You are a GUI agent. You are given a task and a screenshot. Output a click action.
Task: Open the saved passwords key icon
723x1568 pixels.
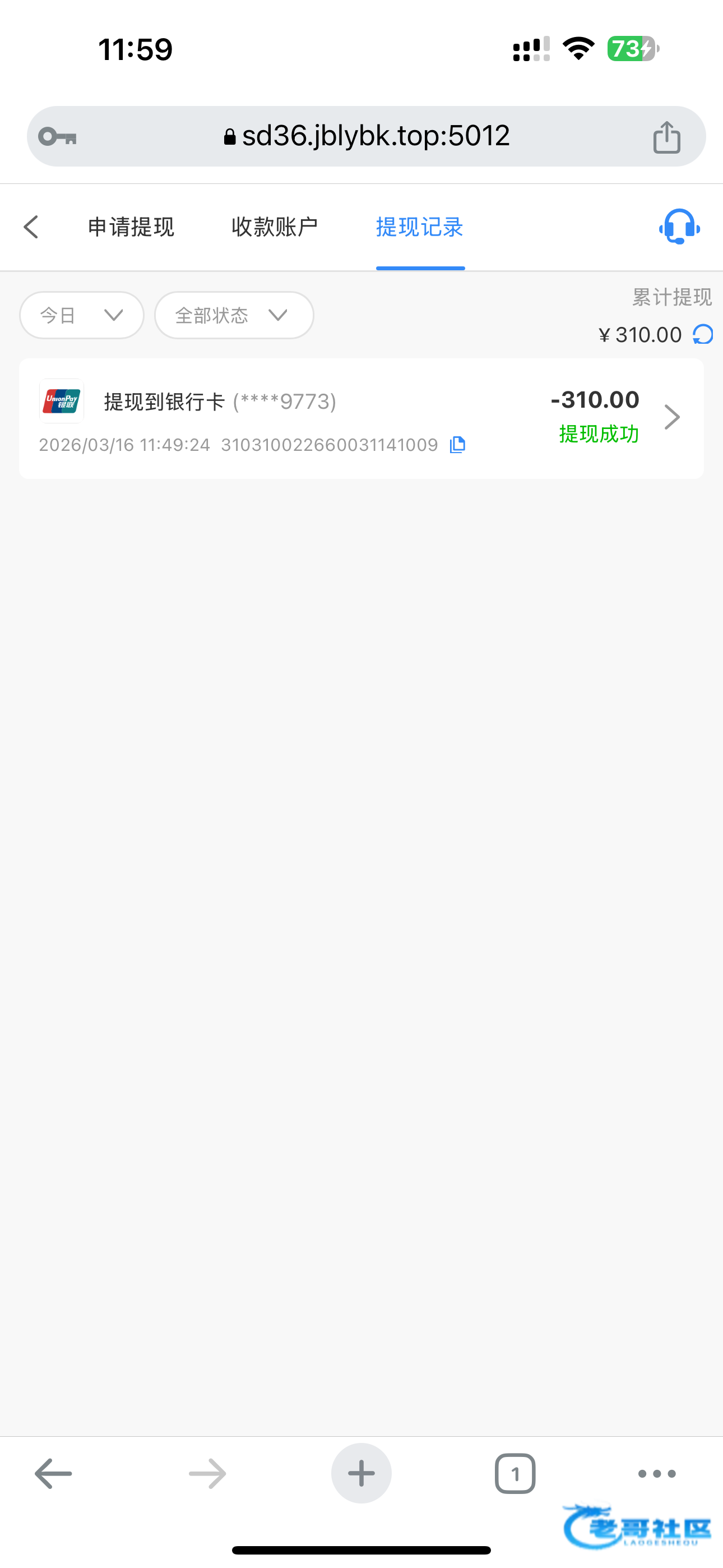pyautogui.click(x=57, y=136)
